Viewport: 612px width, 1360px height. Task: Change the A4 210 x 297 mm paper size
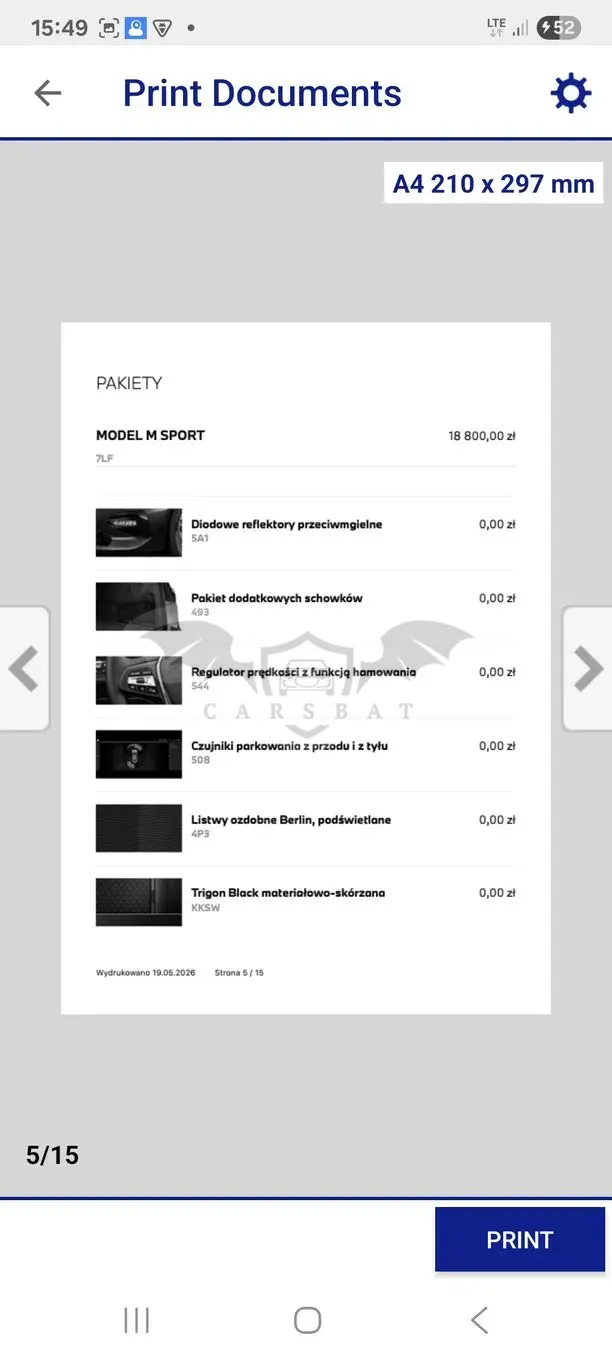pos(494,183)
